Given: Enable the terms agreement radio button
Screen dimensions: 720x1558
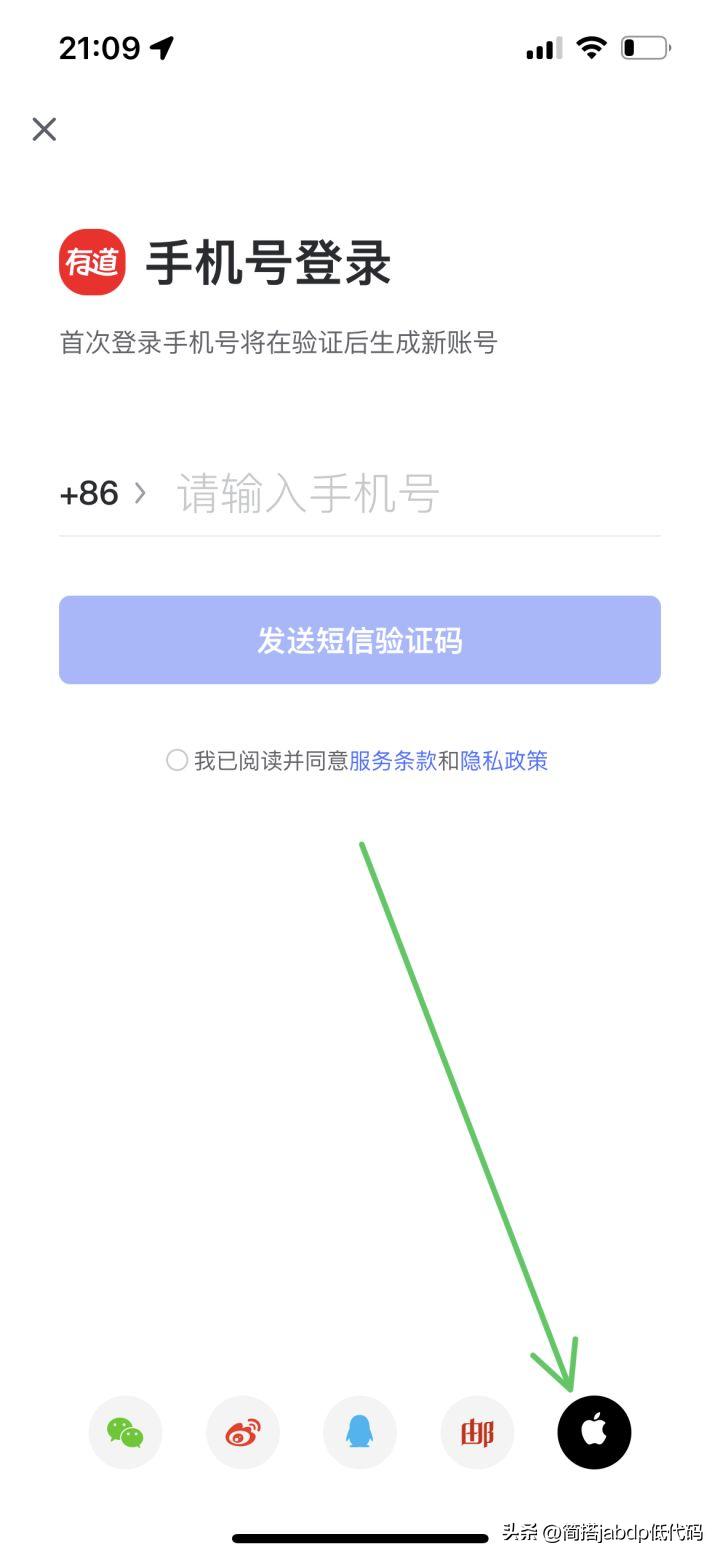Looking at the screenshot, I should click(177, 760).
